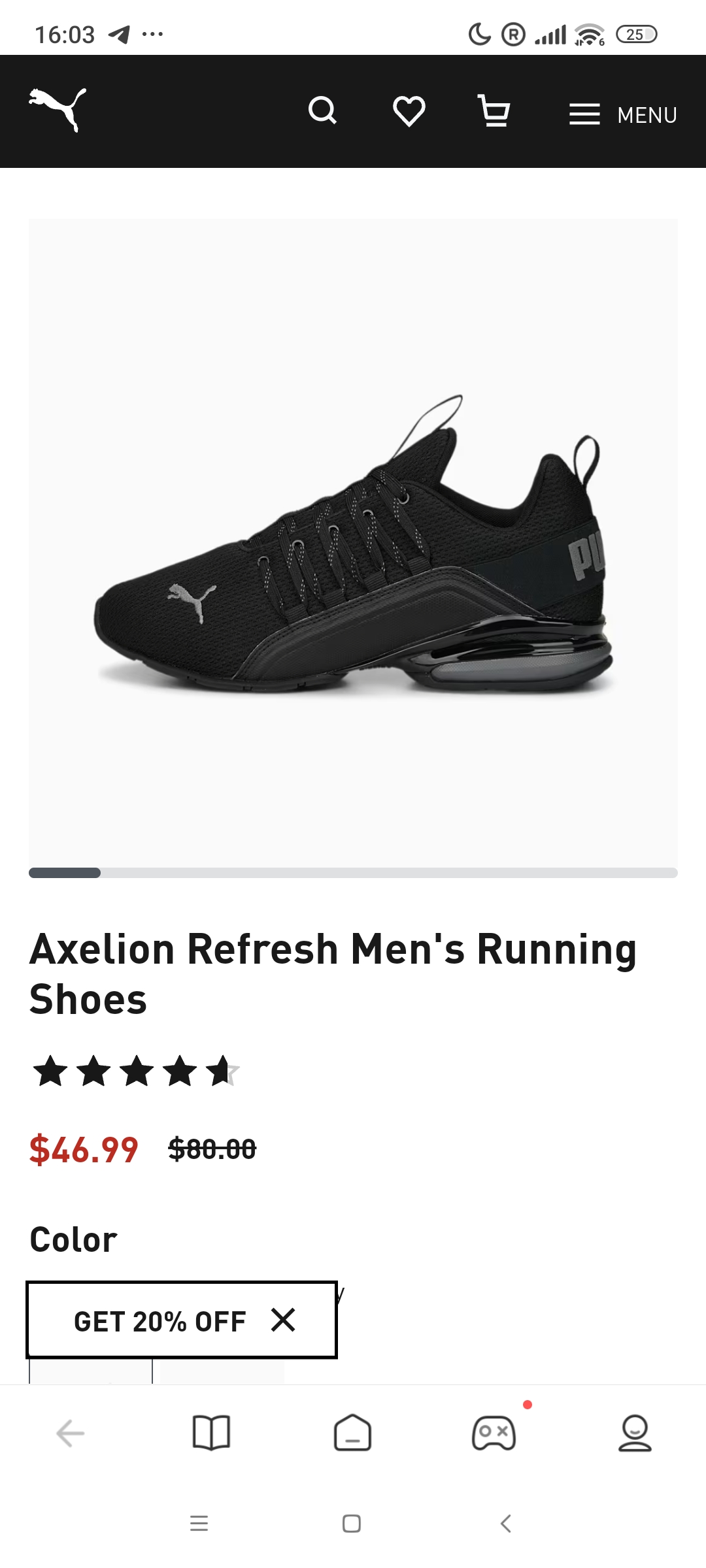Open the browser bookmarks book icon
The image size is (706, 1568).
click(x=211, y=1433)
